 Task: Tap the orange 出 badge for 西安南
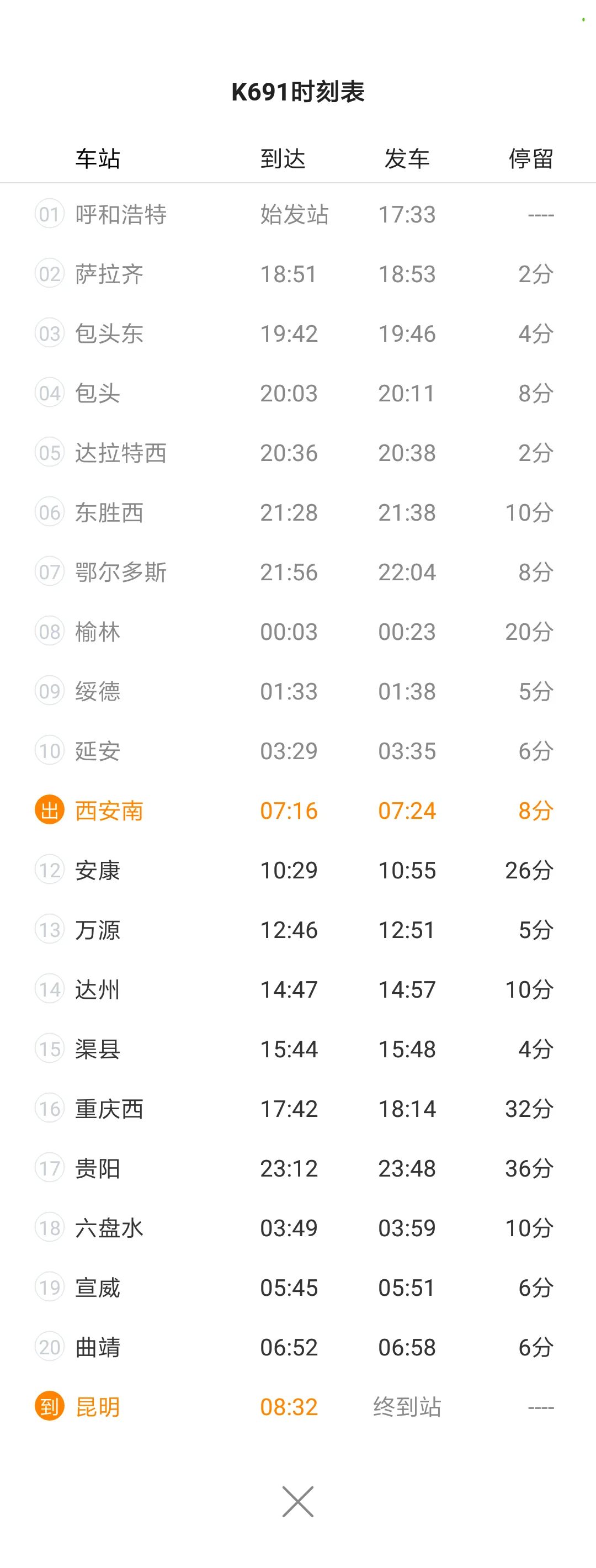pyautogui.click(x=50, y=810)
